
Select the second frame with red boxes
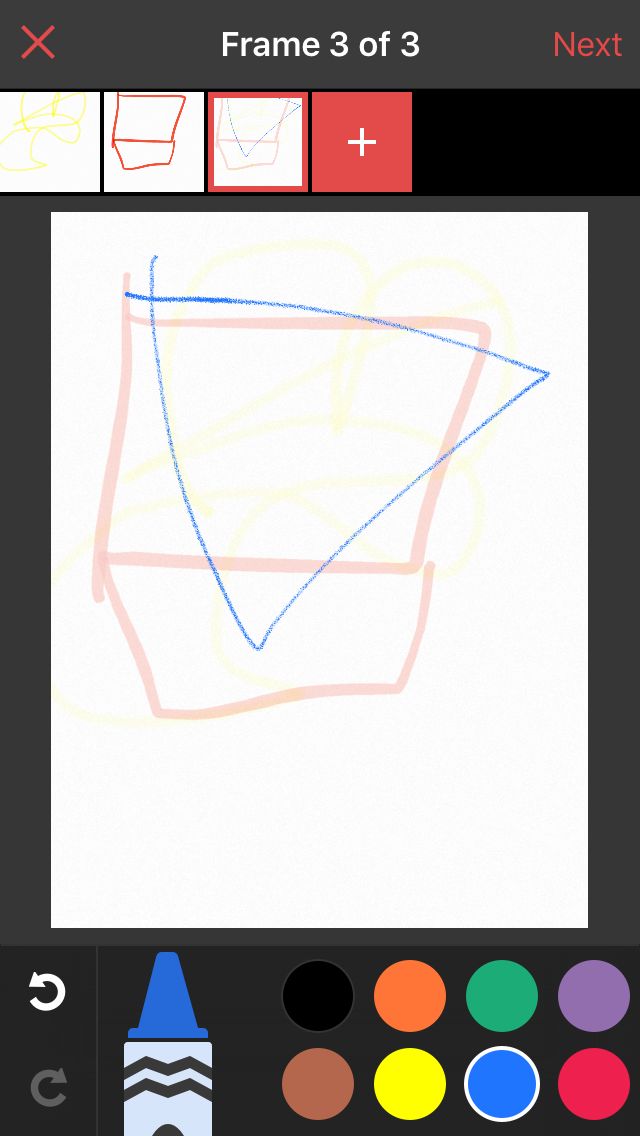pos(154,142)
